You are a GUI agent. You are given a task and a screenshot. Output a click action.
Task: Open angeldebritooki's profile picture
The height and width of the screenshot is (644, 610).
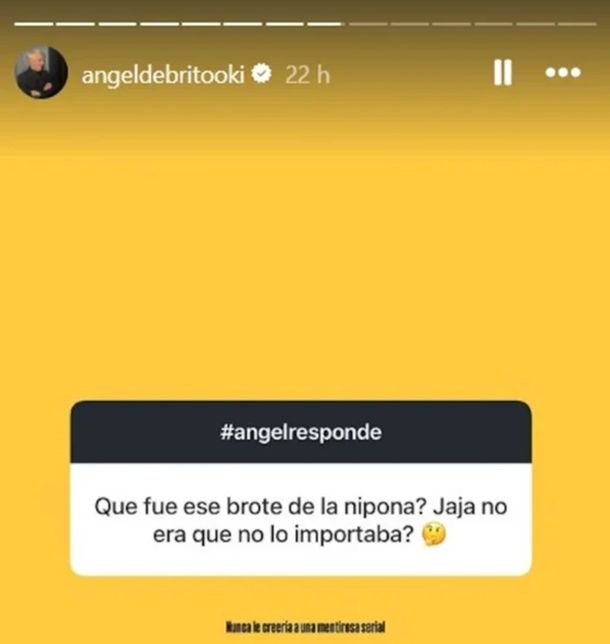(x=42, y=73)
